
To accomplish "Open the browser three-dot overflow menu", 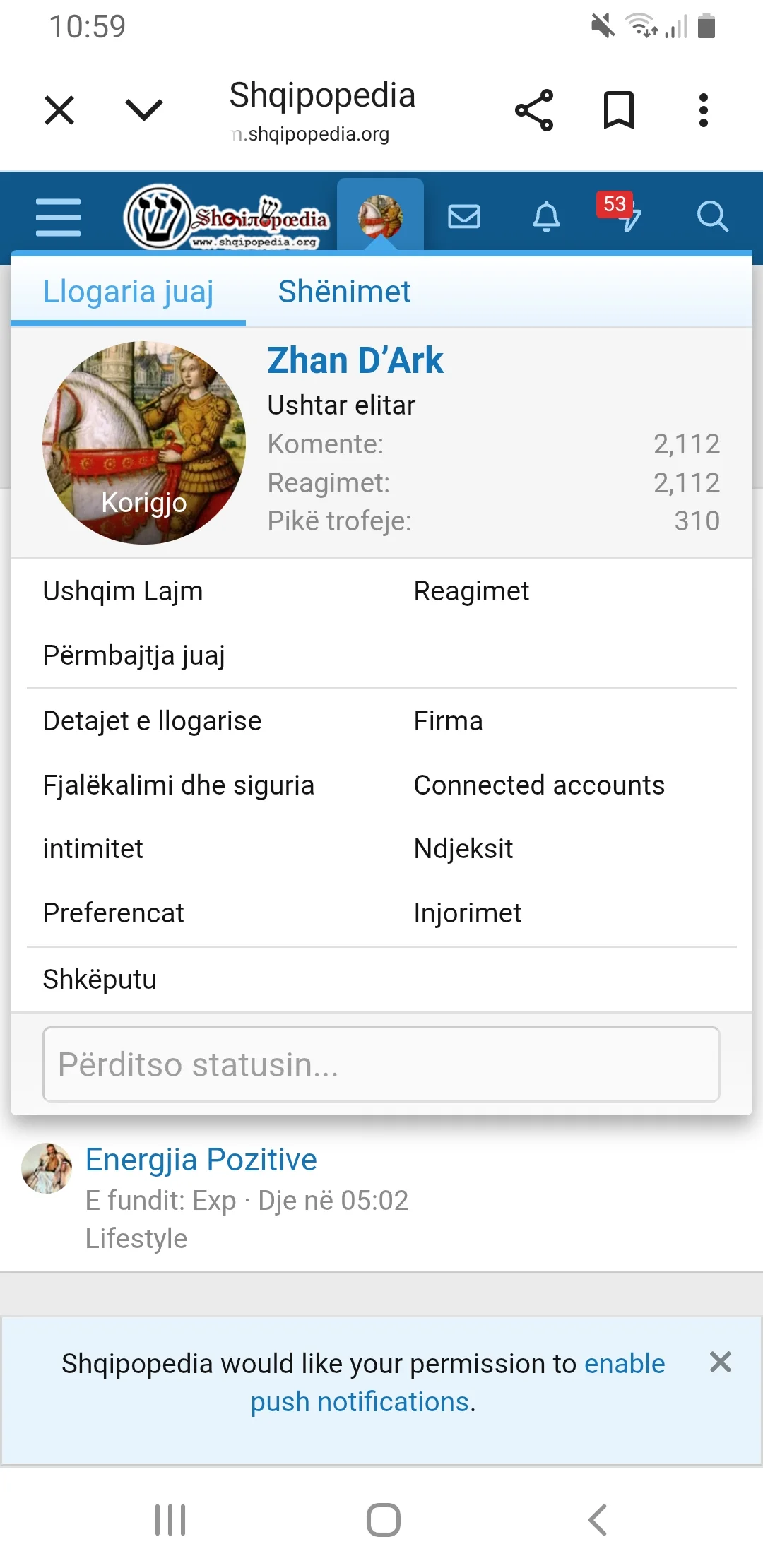I will coord(703,109).
